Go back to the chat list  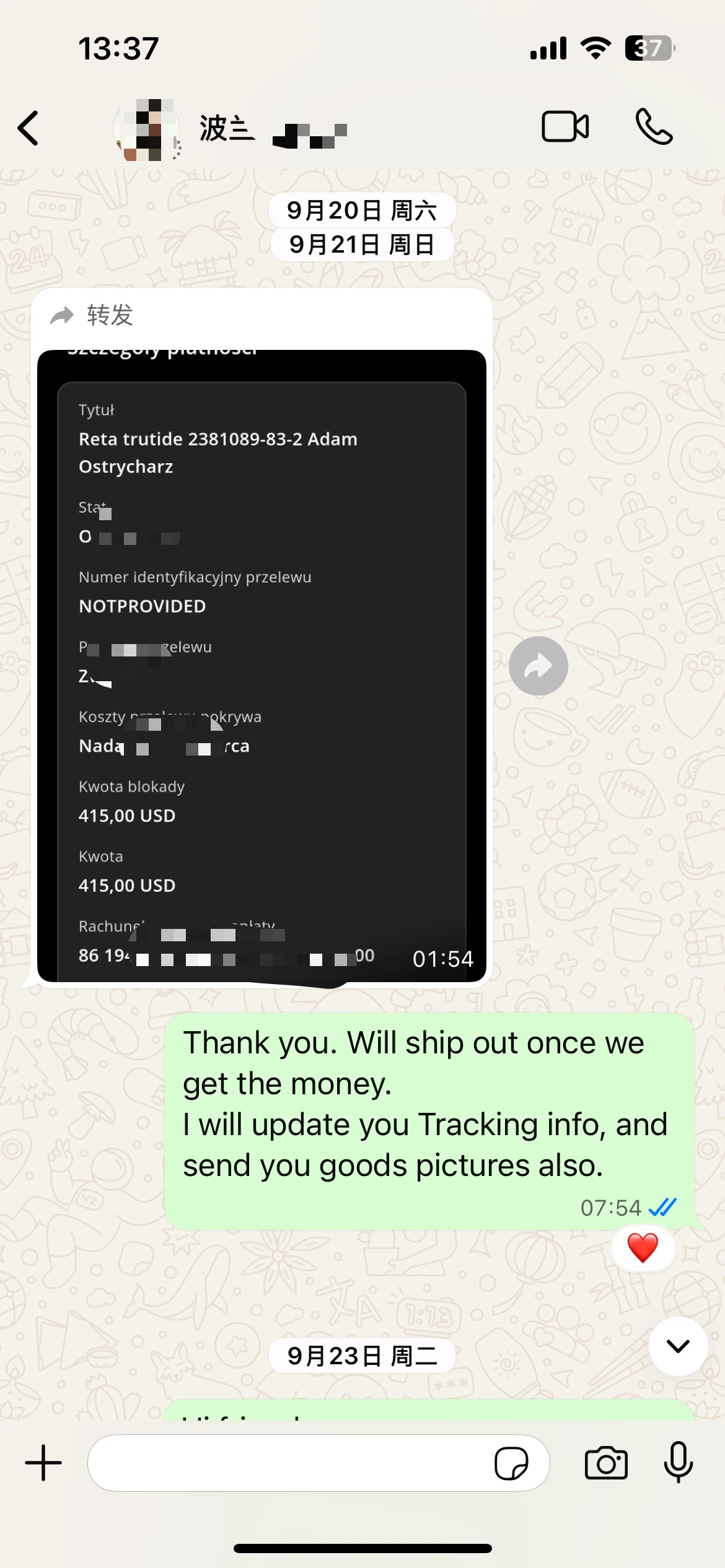29,128
